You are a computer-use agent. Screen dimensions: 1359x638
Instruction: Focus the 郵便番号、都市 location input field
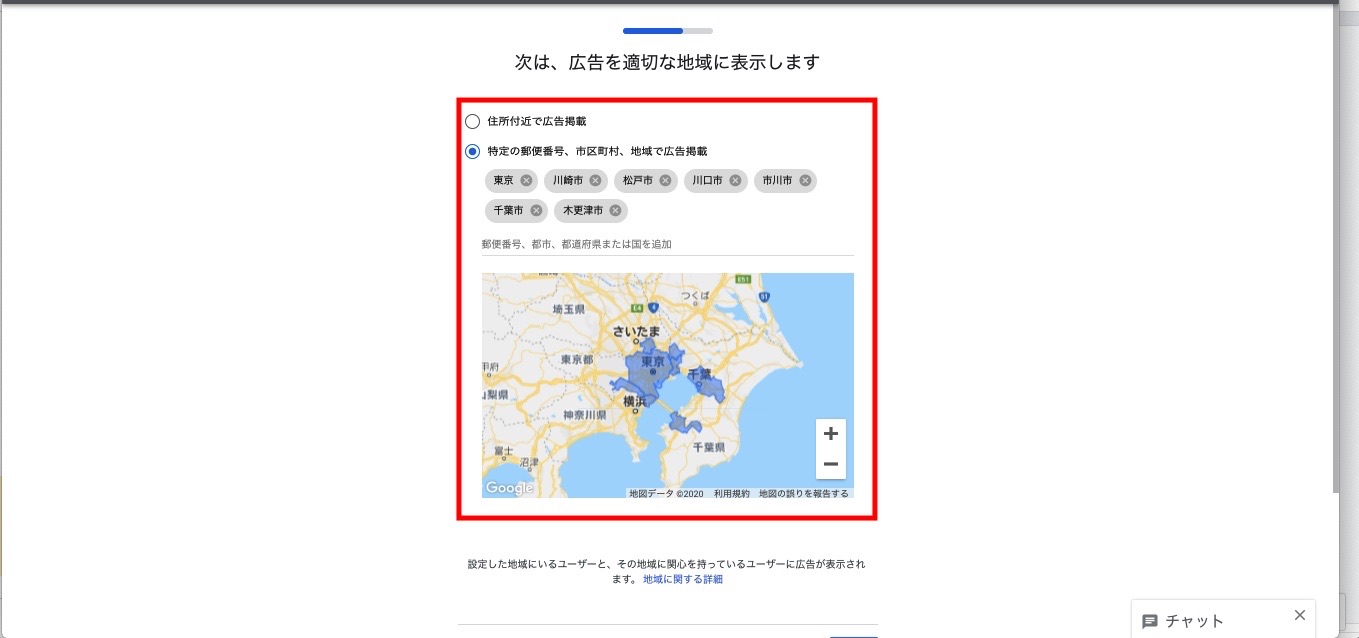point(667,244)
